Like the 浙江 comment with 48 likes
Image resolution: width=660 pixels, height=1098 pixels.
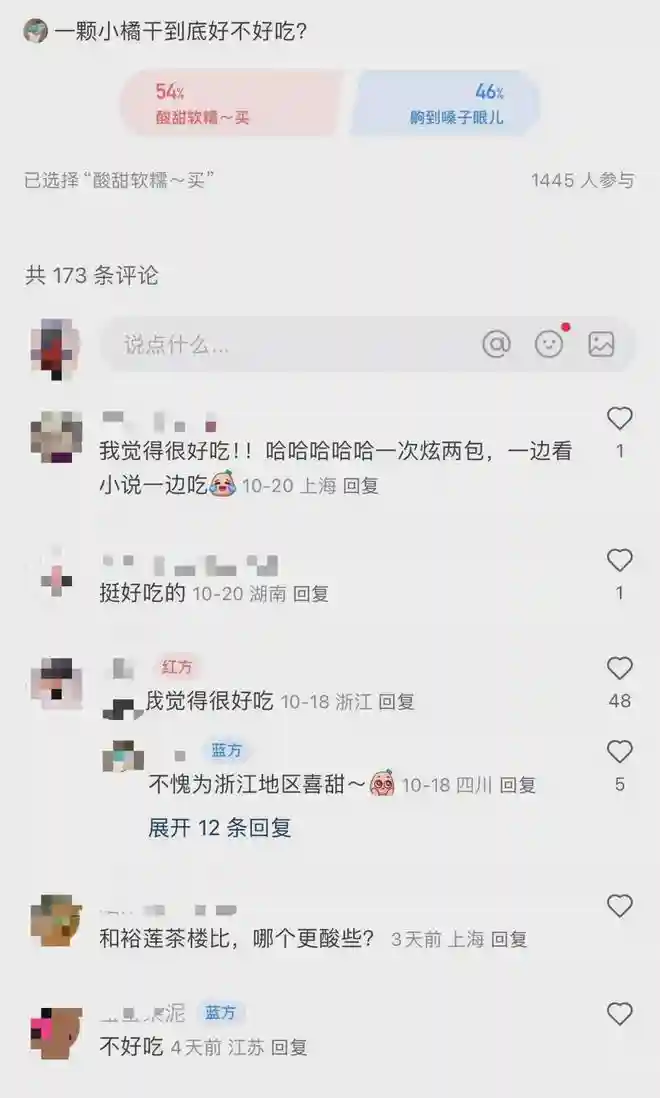(620, 668)
